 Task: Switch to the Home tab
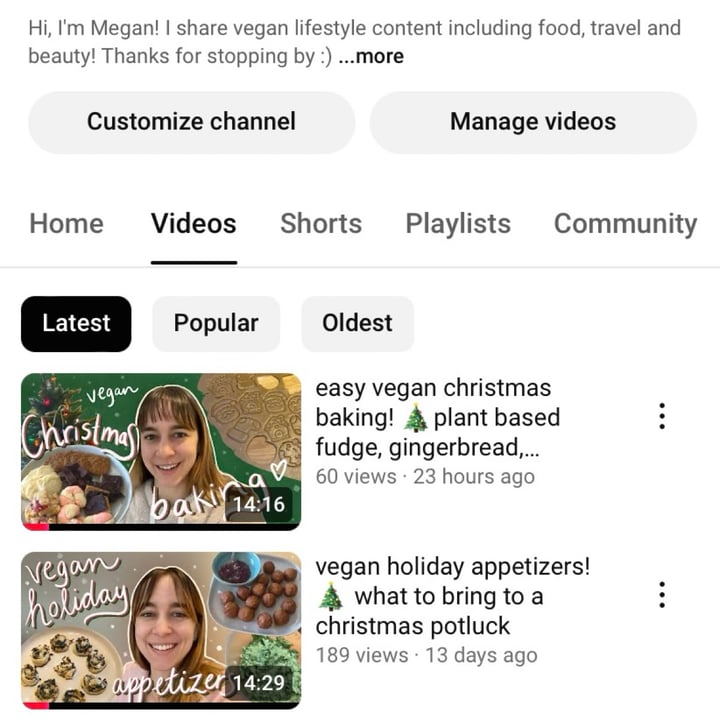[66, 224]
